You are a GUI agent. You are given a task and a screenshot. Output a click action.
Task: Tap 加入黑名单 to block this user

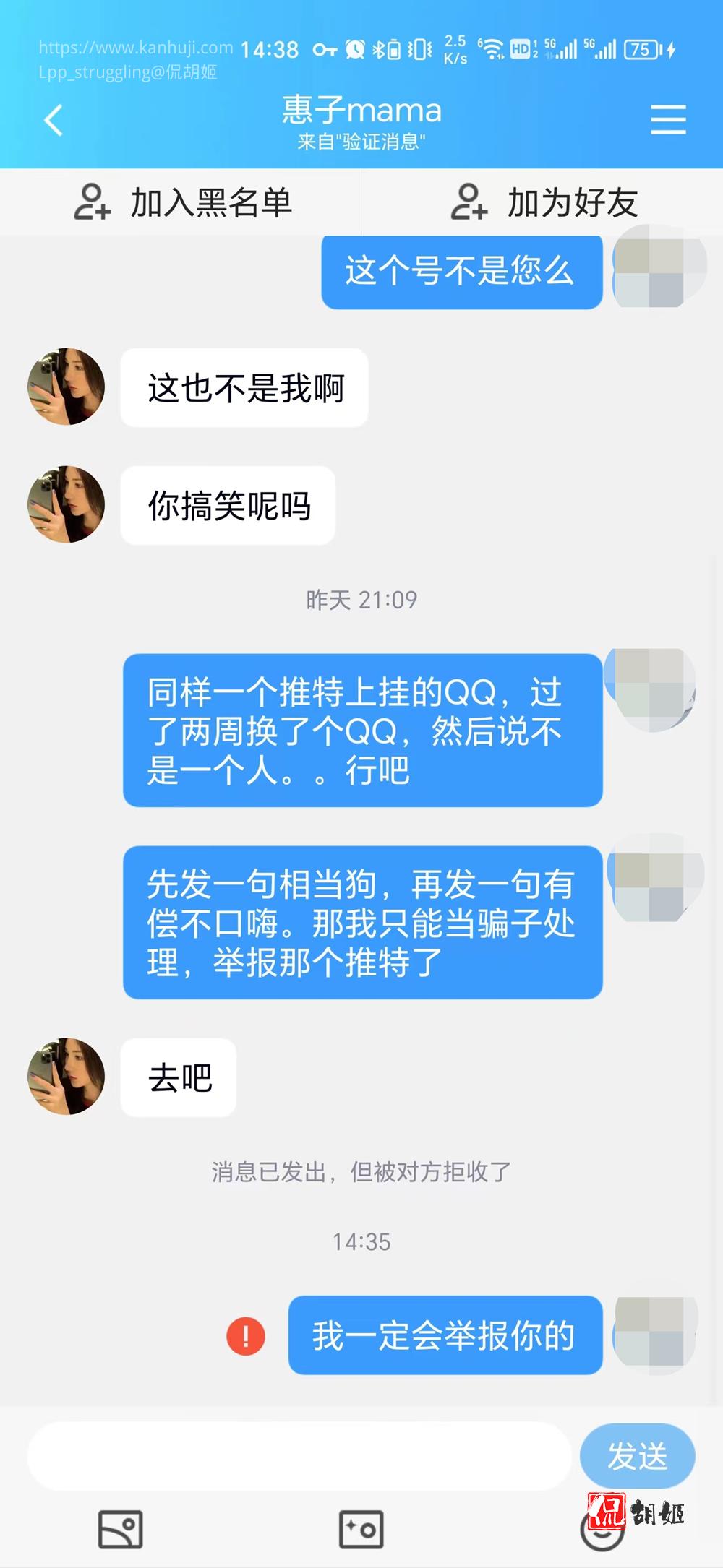(182, 202)
